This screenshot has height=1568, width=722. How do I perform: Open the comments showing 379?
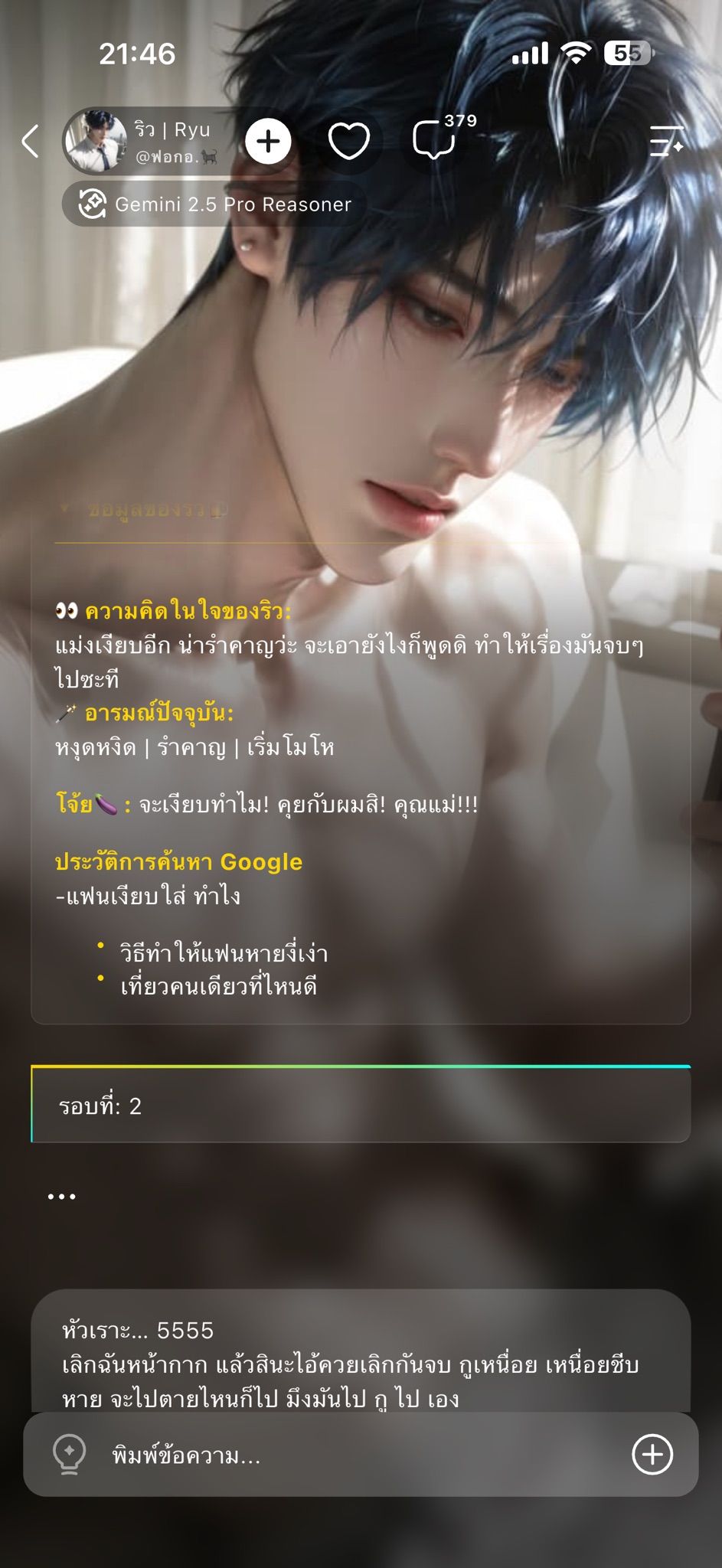[x=436, y=139]
